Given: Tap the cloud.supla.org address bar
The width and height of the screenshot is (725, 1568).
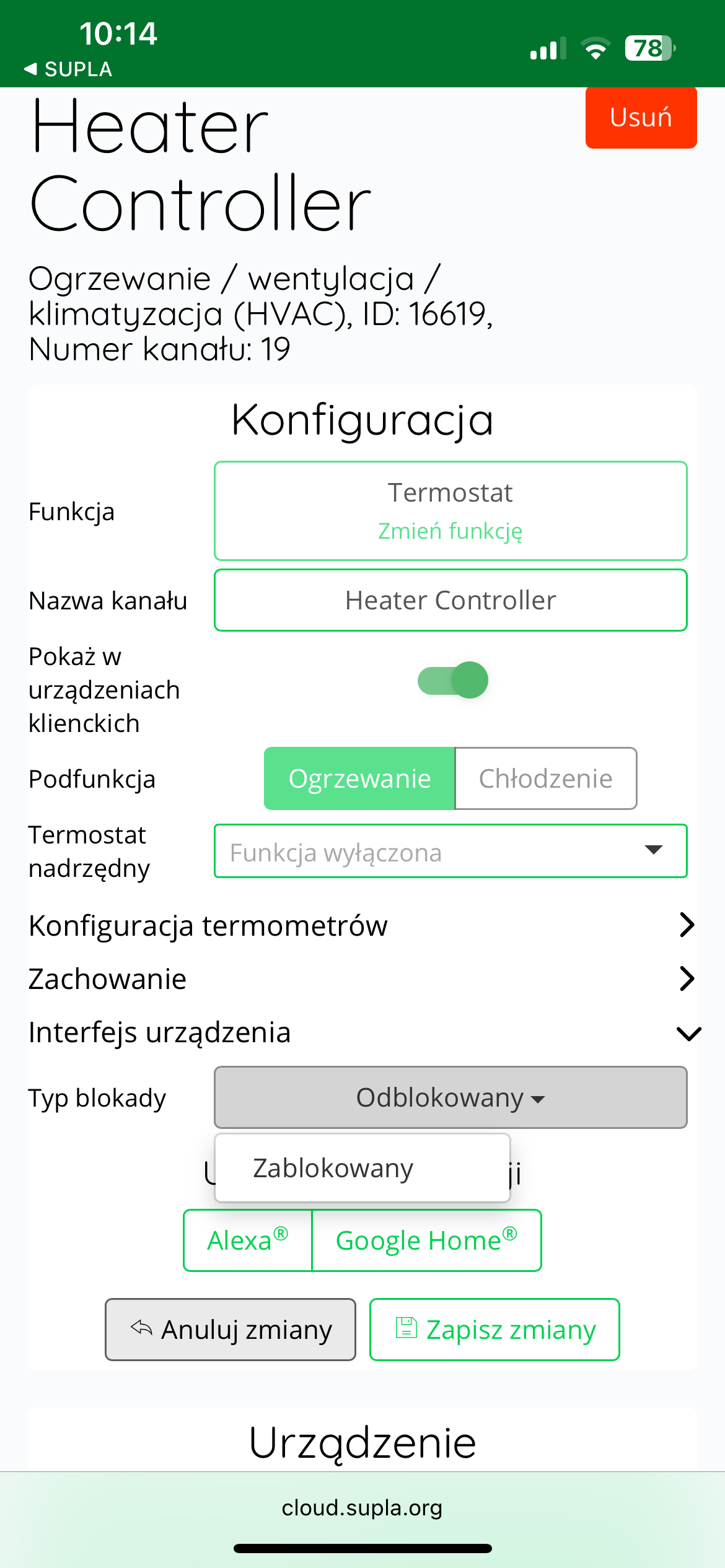Looking at the screenshot, I should (362, 1508).
